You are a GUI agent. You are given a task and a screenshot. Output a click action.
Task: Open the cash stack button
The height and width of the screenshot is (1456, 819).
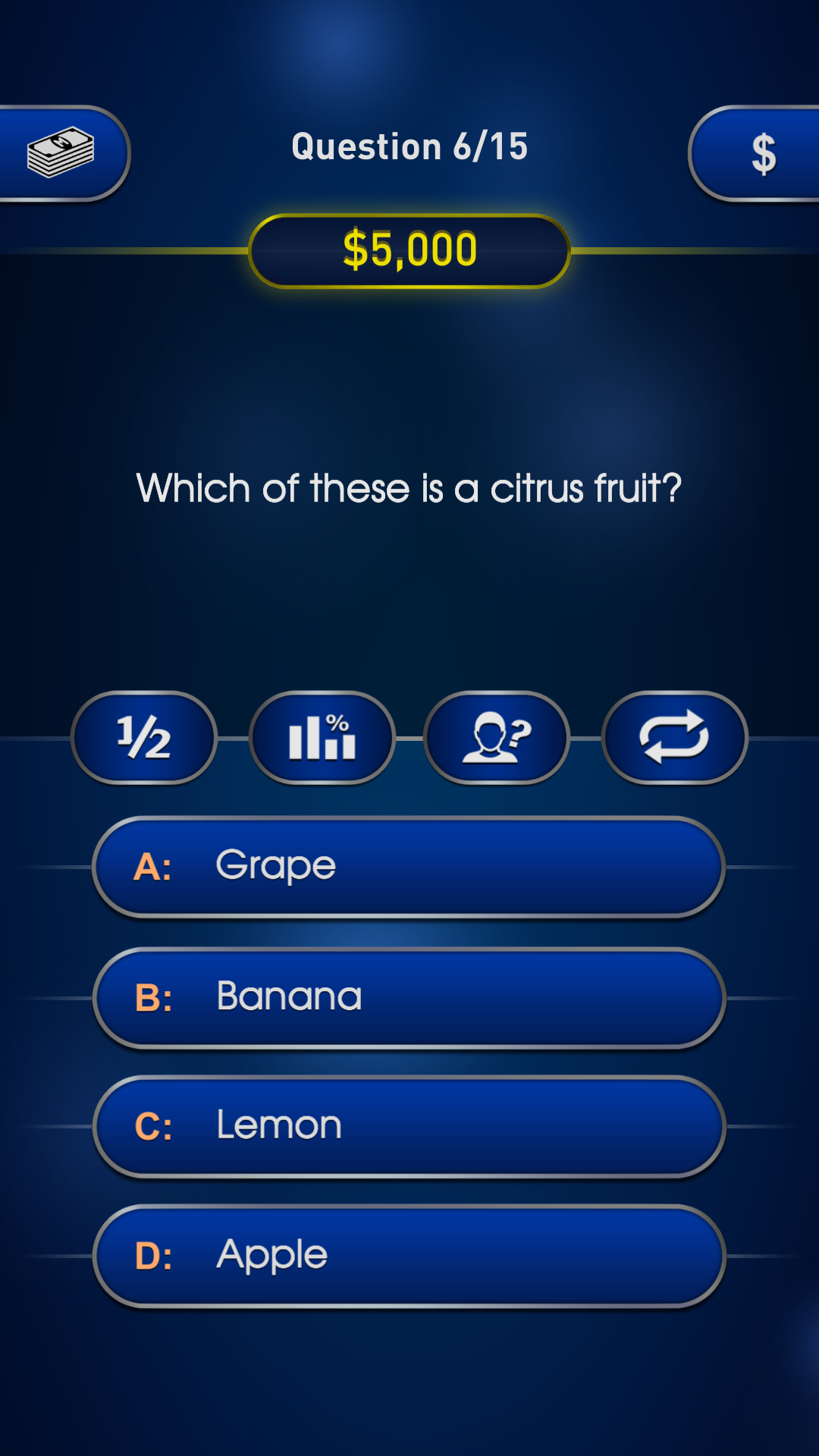pos(62,153)
